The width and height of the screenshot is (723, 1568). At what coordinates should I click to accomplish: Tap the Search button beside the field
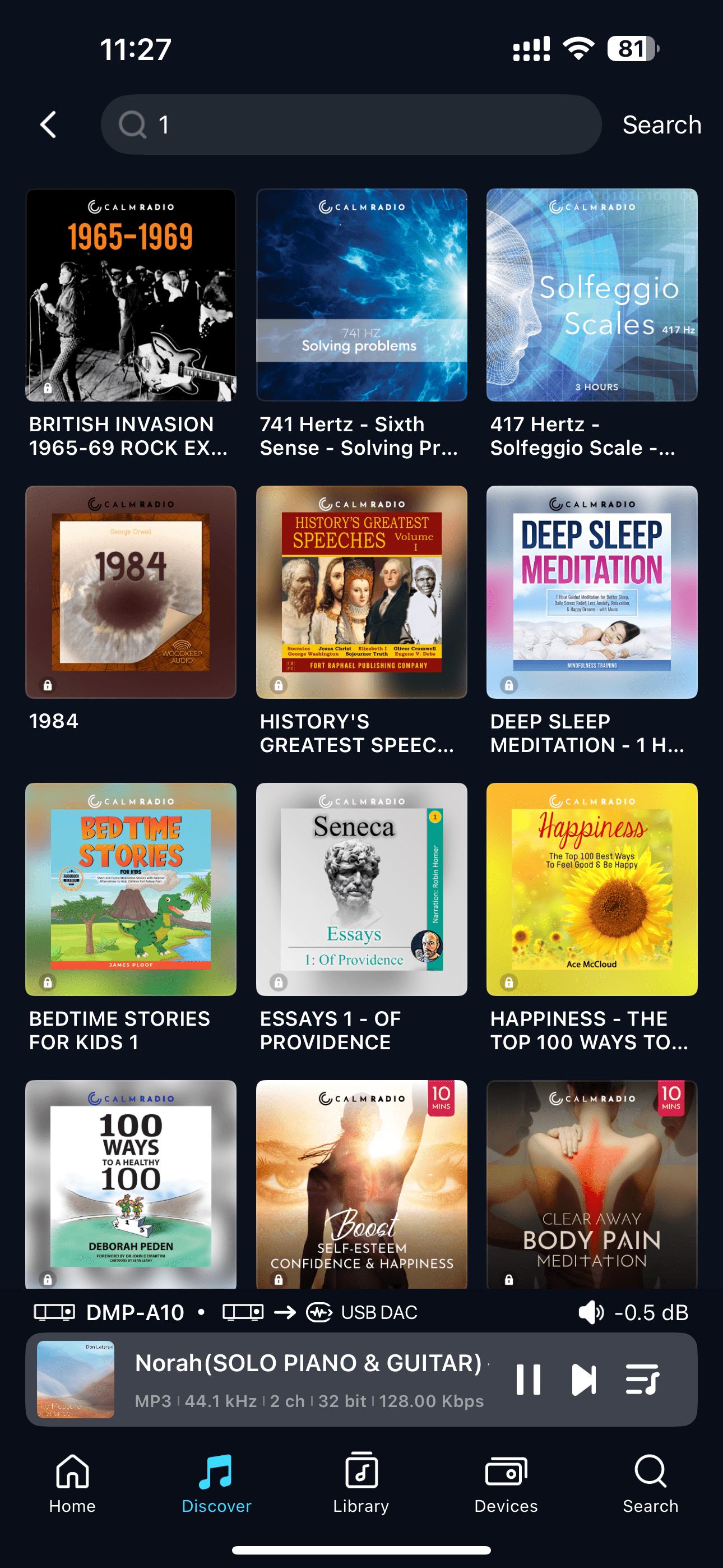(x=661, y=125)
